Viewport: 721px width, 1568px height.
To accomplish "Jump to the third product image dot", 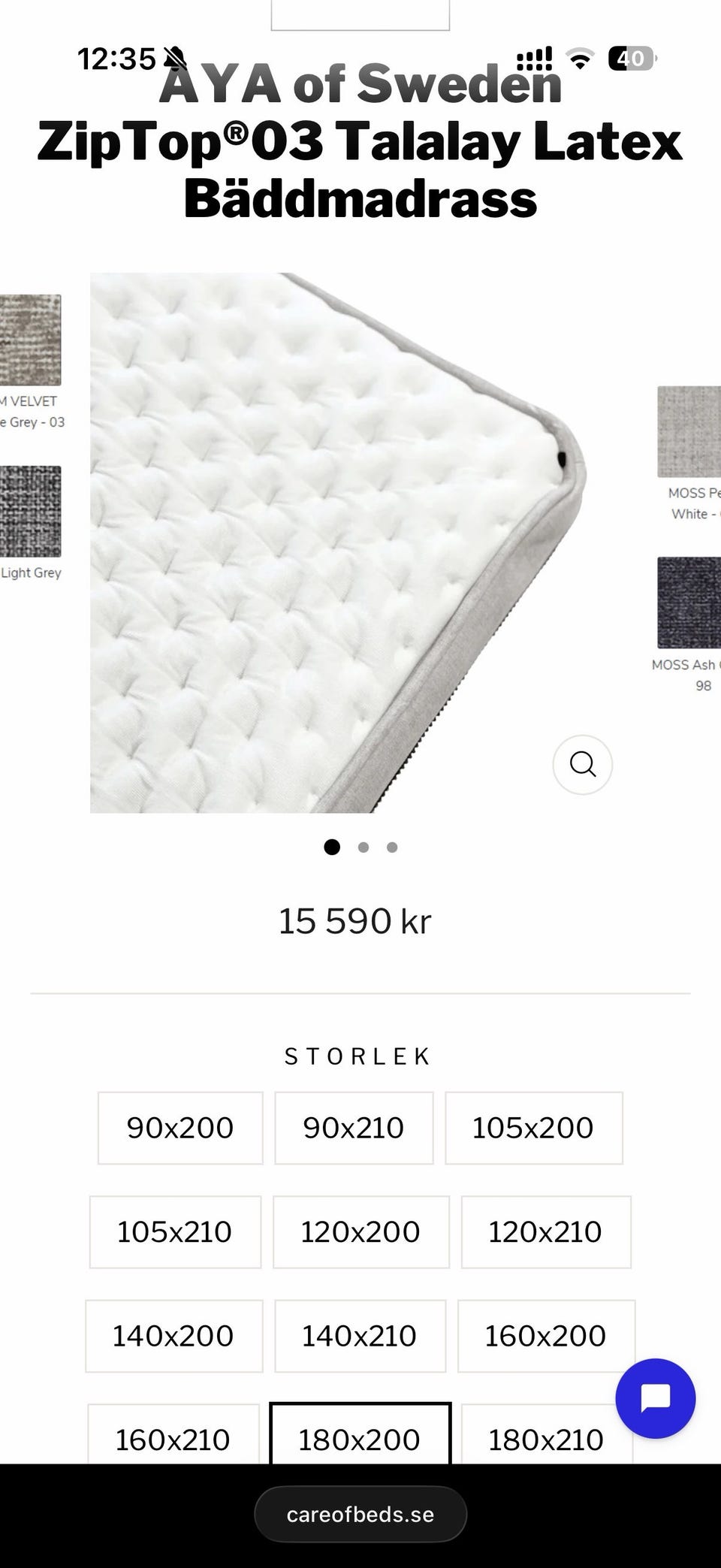I will (x=392, y=847).
